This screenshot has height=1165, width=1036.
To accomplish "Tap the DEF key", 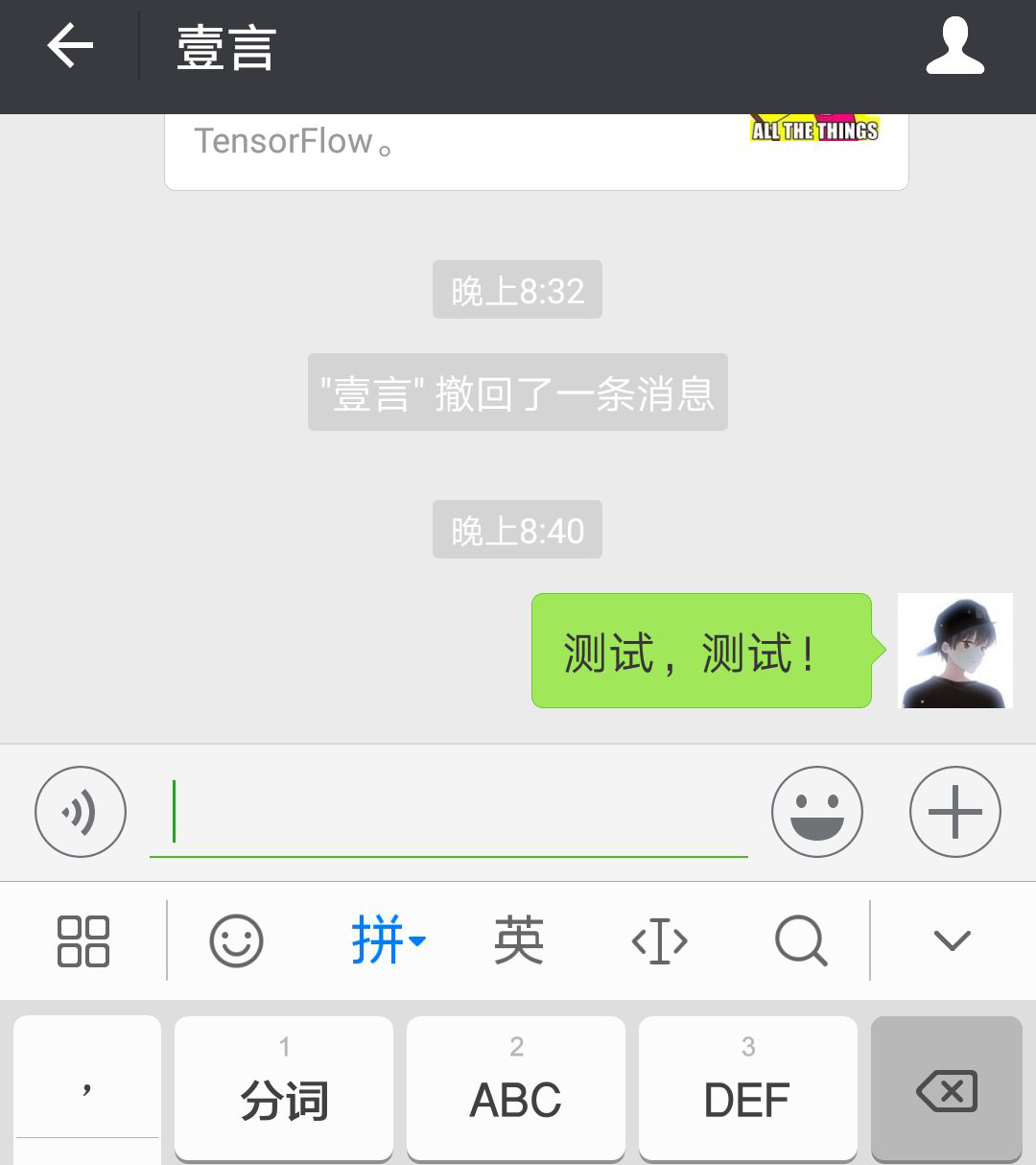I will pos(747,1089).
